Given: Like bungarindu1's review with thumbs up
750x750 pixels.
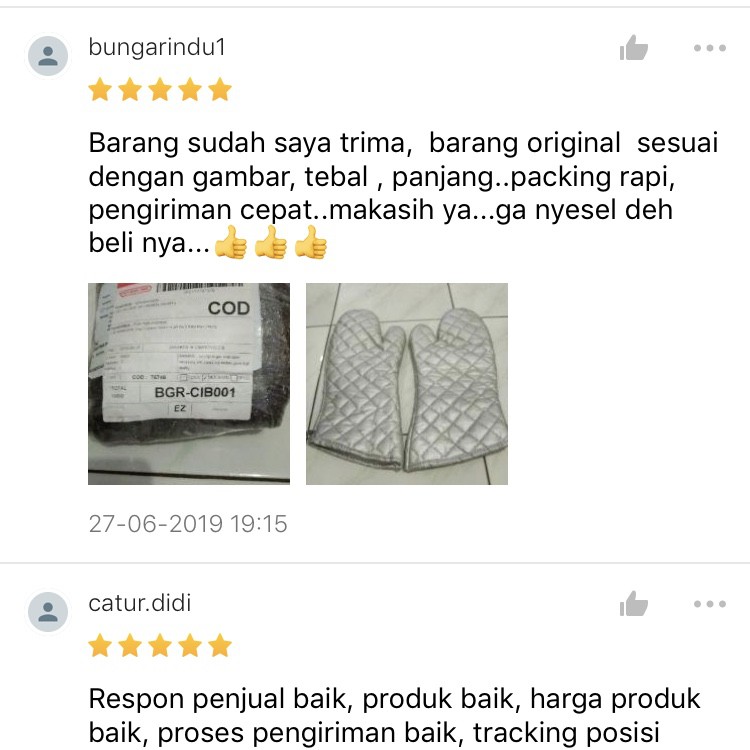Looking at the screenshot, I should 633,48.
